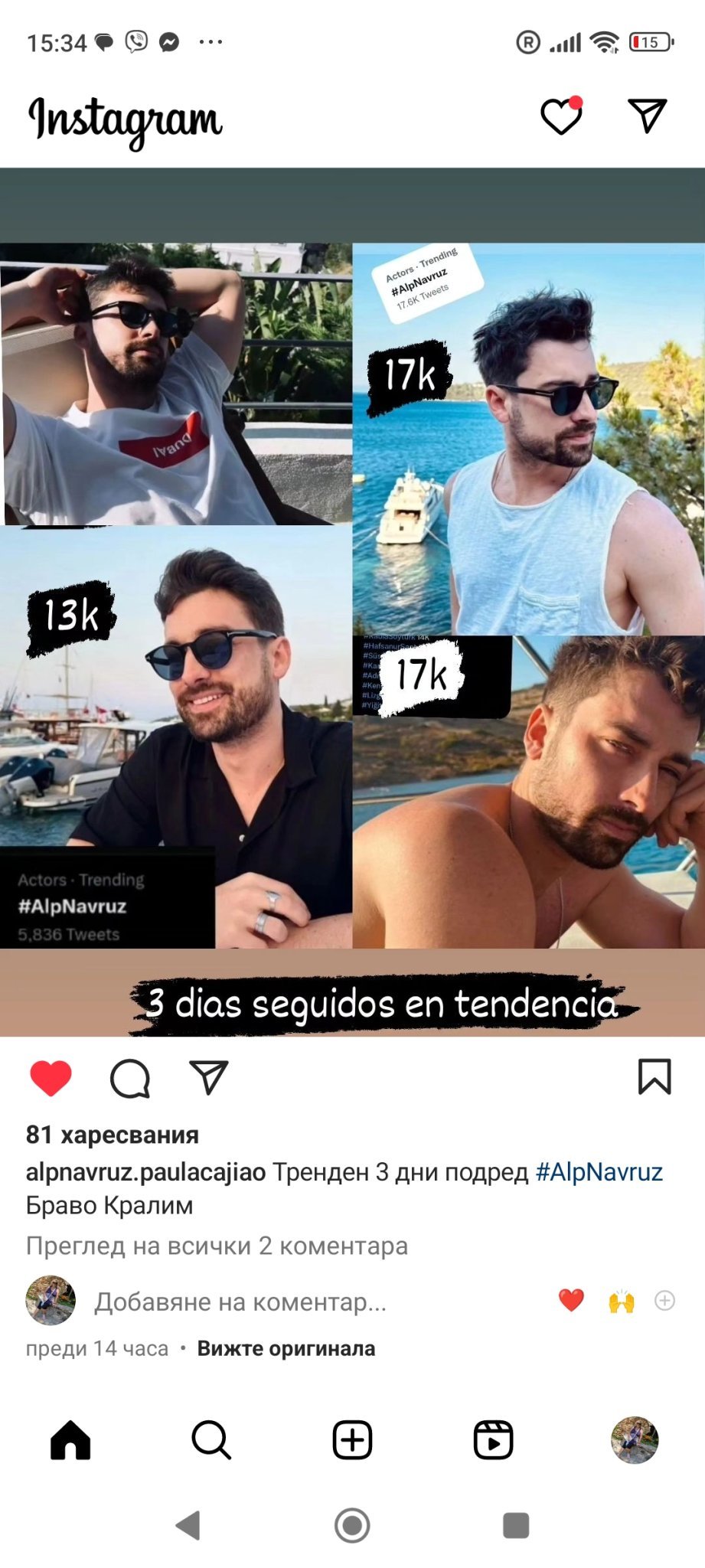Save the post with the bookmark icon
The image size is (705, 1568).
tap(654, 1077)
